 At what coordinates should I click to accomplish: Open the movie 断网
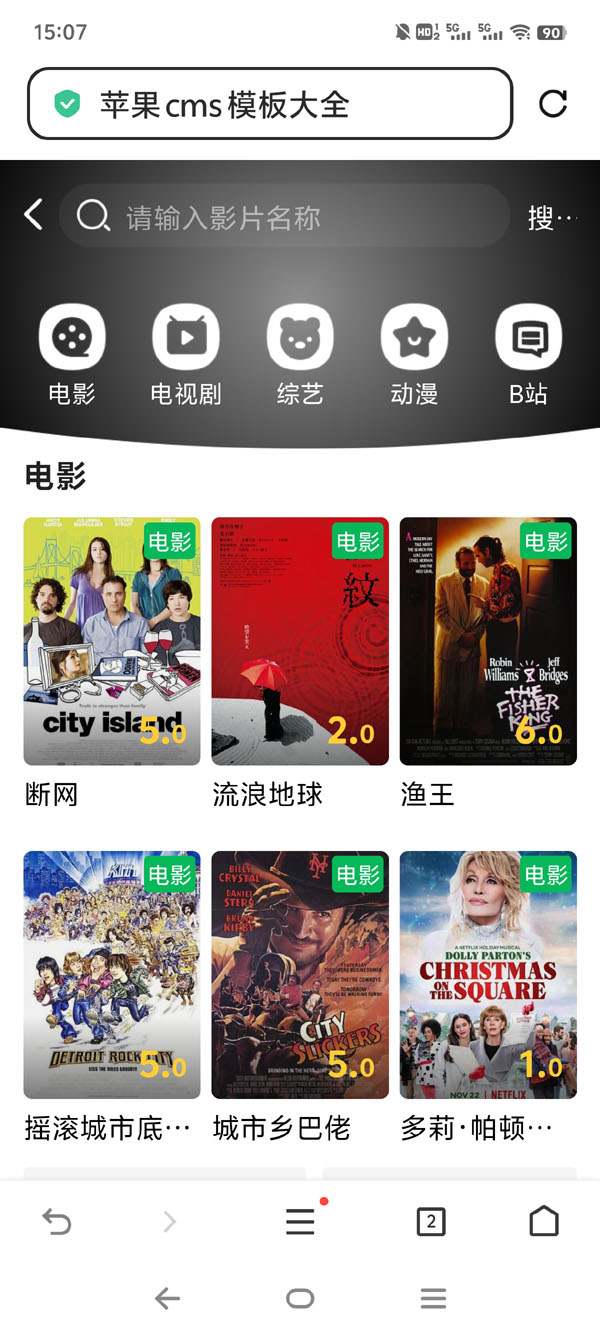[112, 642]
